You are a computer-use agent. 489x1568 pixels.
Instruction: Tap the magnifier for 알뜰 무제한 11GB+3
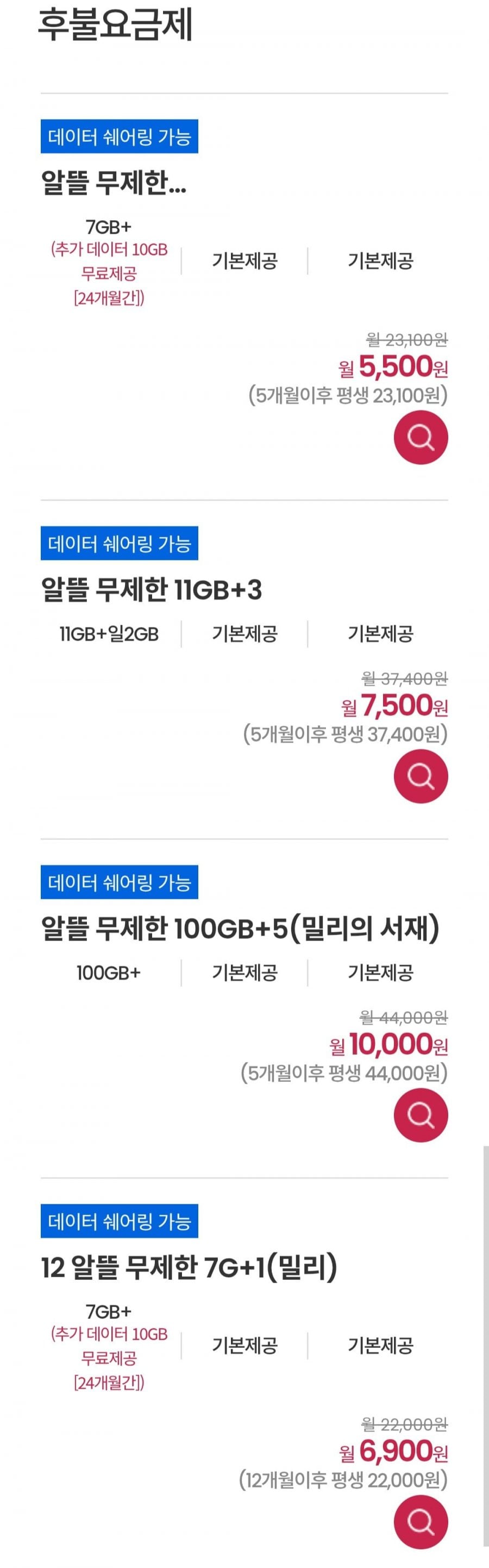pyautogui.click(x=421, y=776)
